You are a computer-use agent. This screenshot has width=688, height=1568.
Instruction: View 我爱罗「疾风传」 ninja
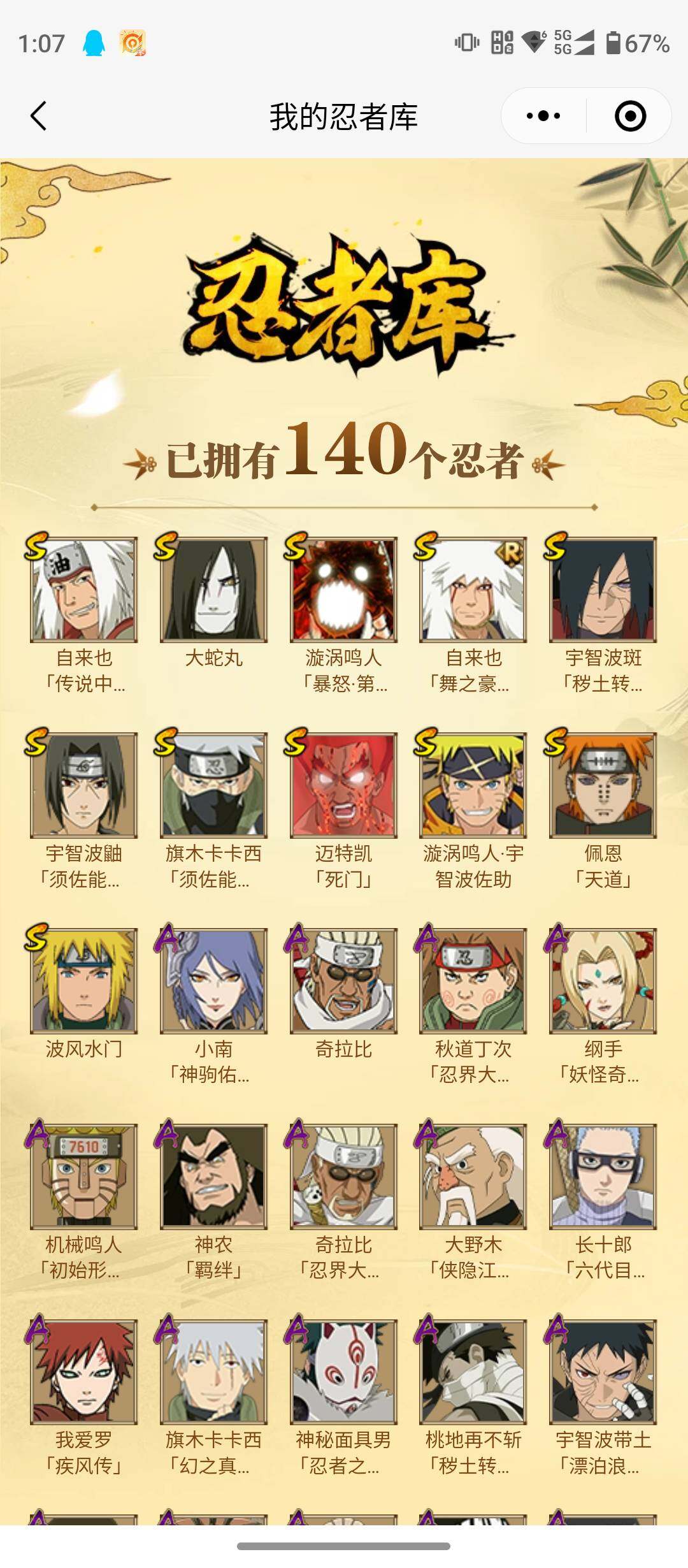click(x=83, y=1372)
